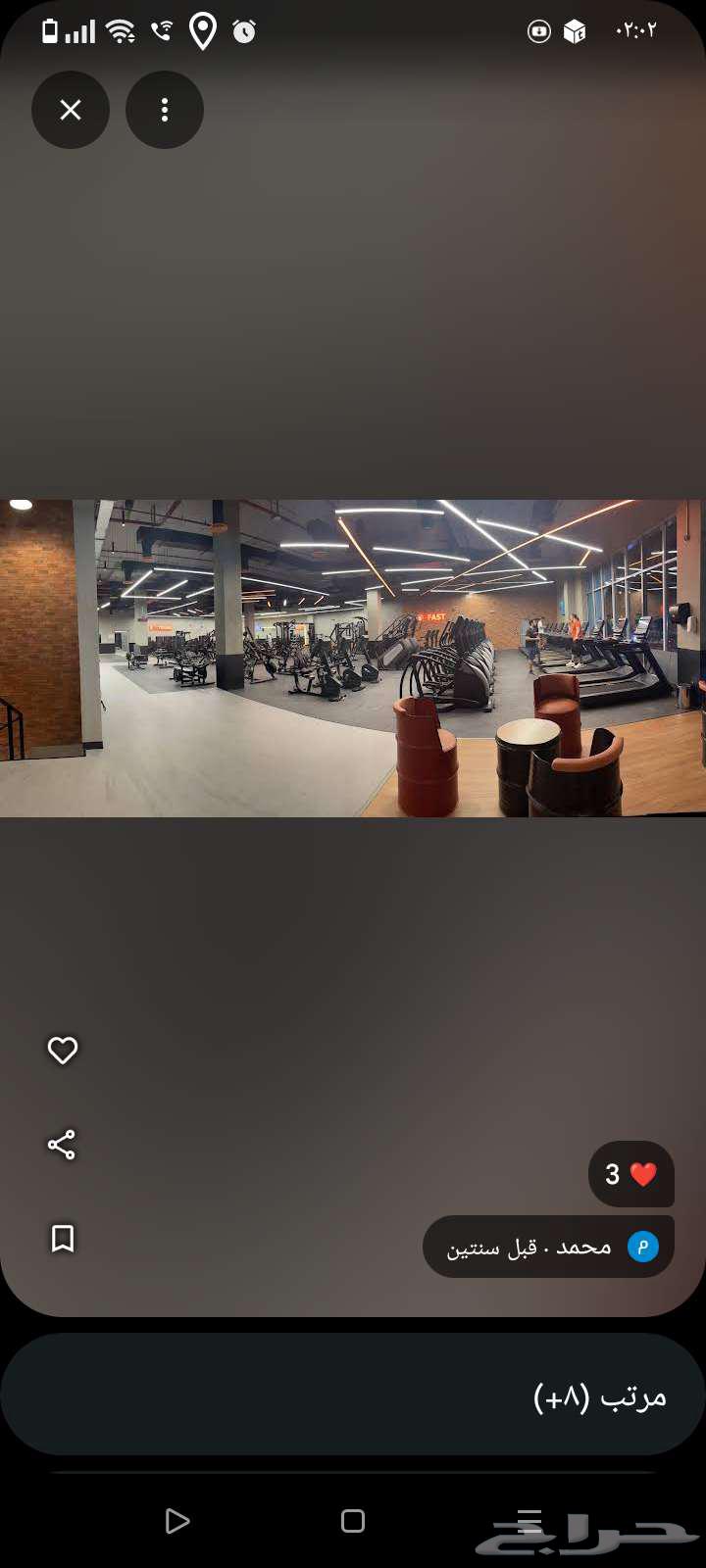Screen dimensions: 706x1568
Task: Share this photo
Action: pos(62,1145)
